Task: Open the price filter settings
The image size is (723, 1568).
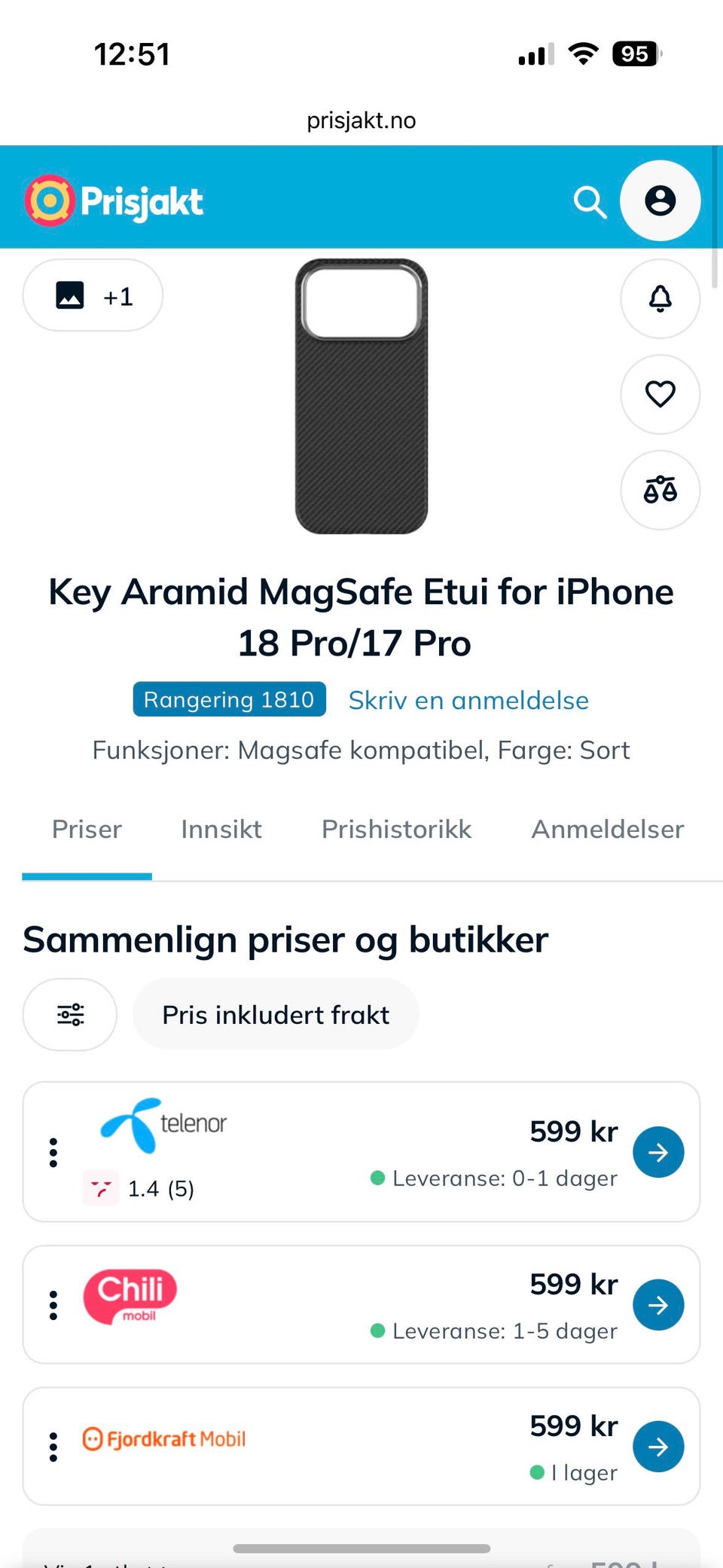Action: [70, 1014]
